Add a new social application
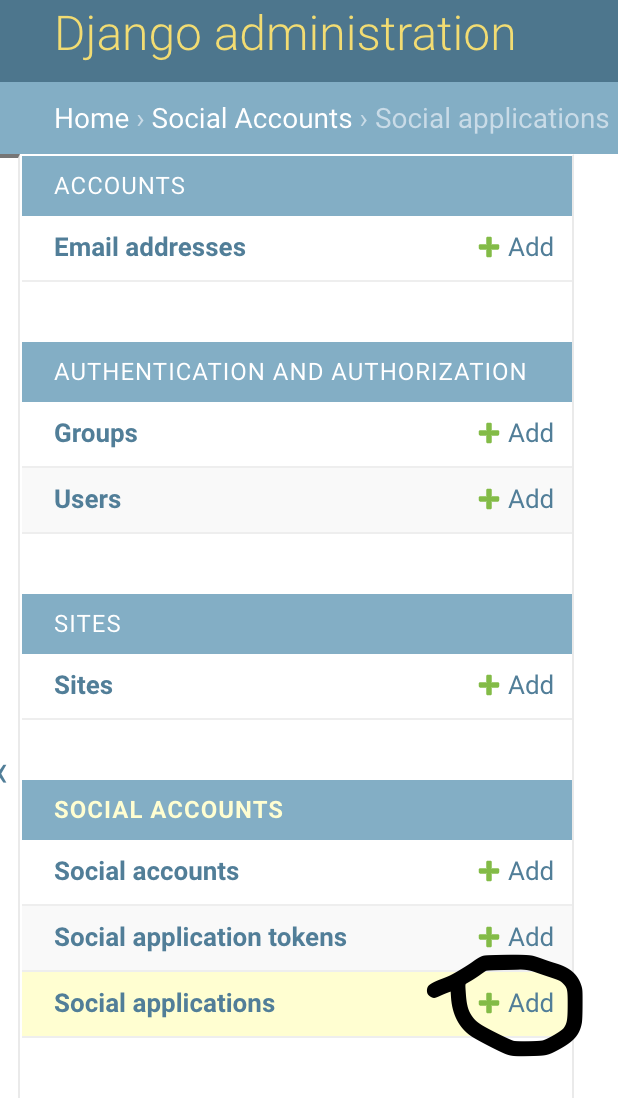The image size is (618, 1098). (517, 1004)
